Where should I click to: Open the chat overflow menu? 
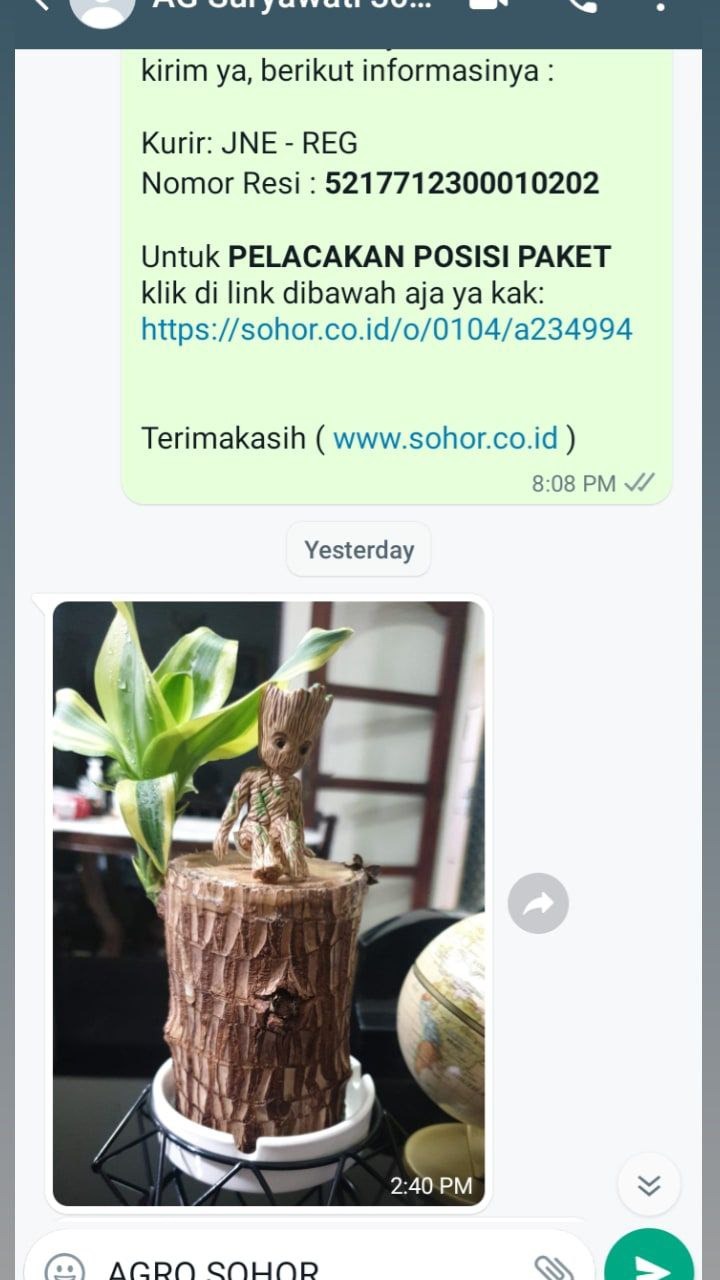point(661,6)
